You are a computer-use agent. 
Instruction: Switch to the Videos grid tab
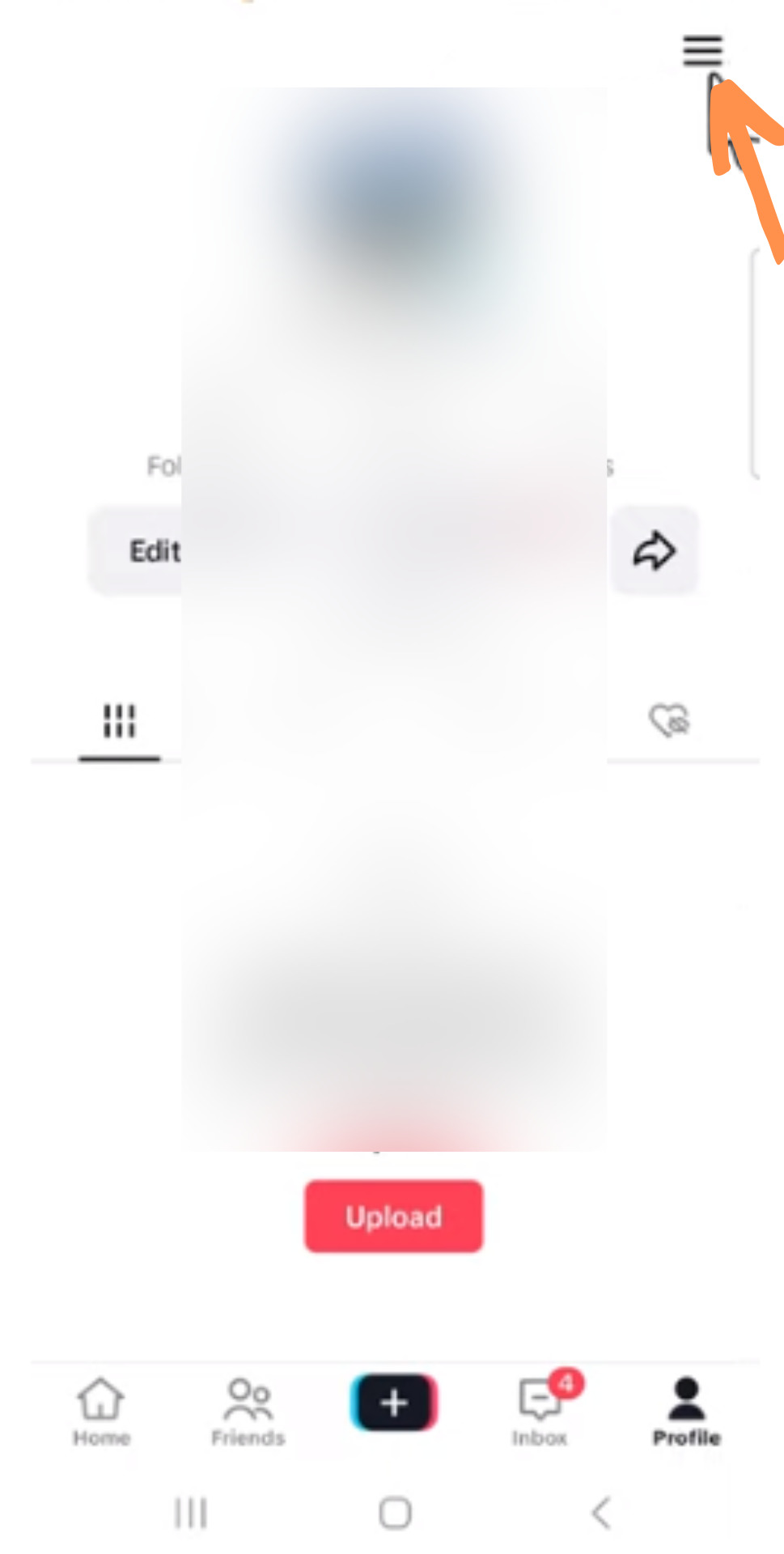click(x=118, y=720)
